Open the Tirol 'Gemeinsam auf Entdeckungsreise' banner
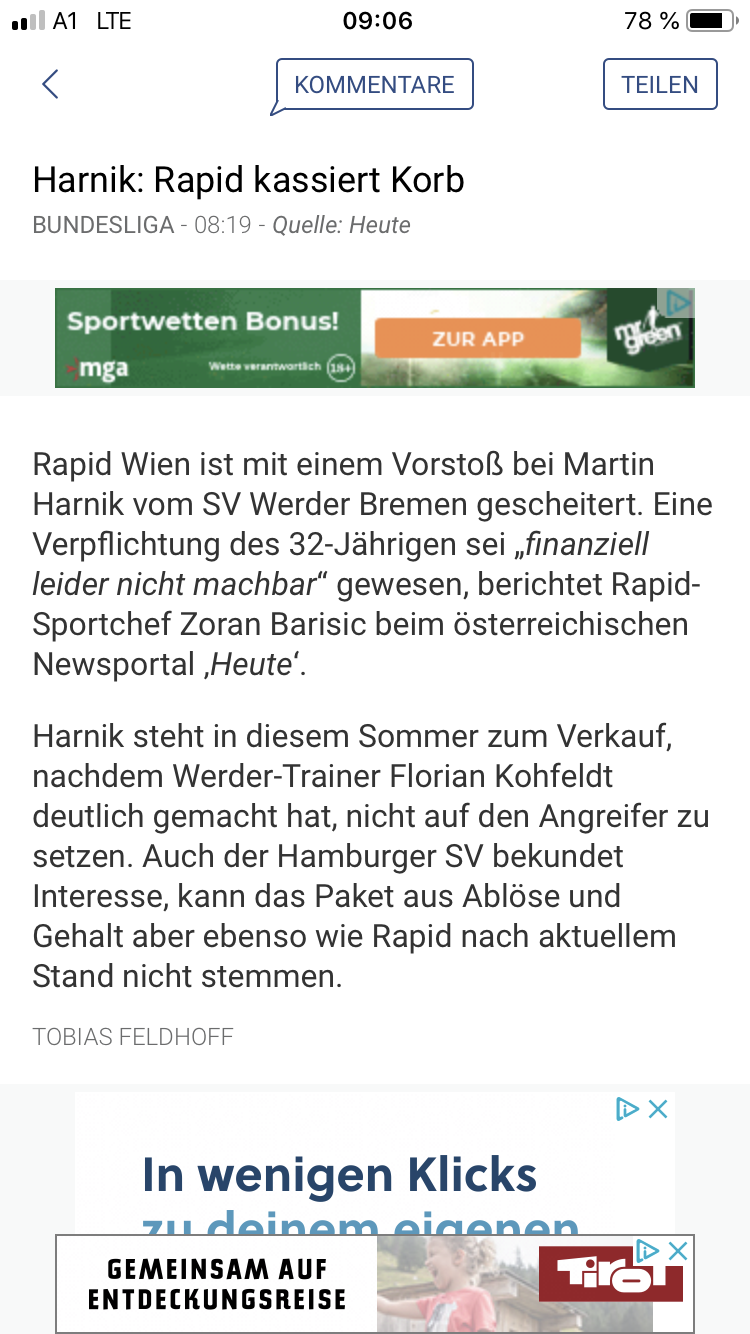The width and height of the screenshot is (750, 1334). (x=374, y=1284)
